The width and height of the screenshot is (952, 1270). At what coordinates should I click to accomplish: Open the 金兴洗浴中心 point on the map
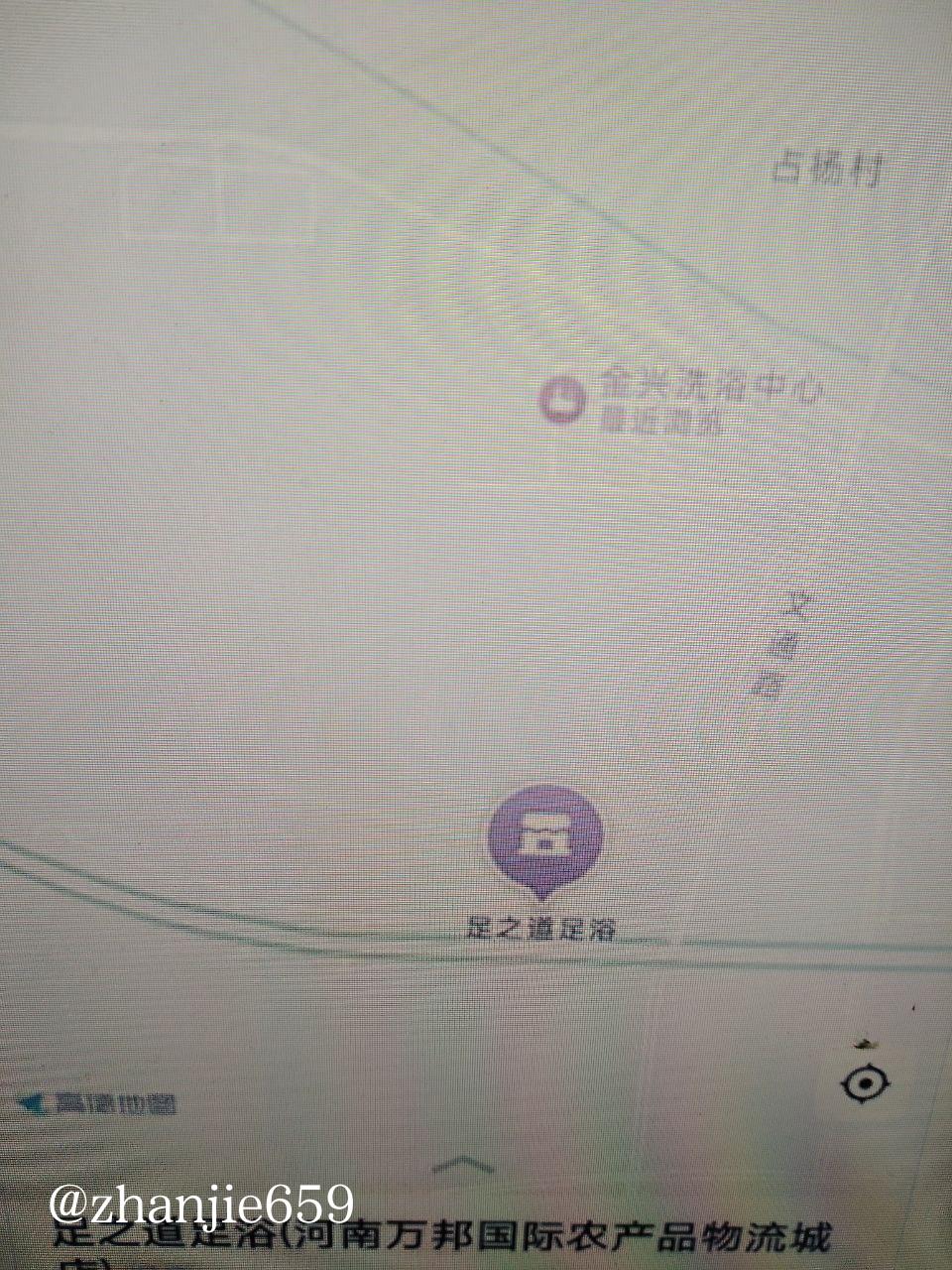tap(563, 399)
